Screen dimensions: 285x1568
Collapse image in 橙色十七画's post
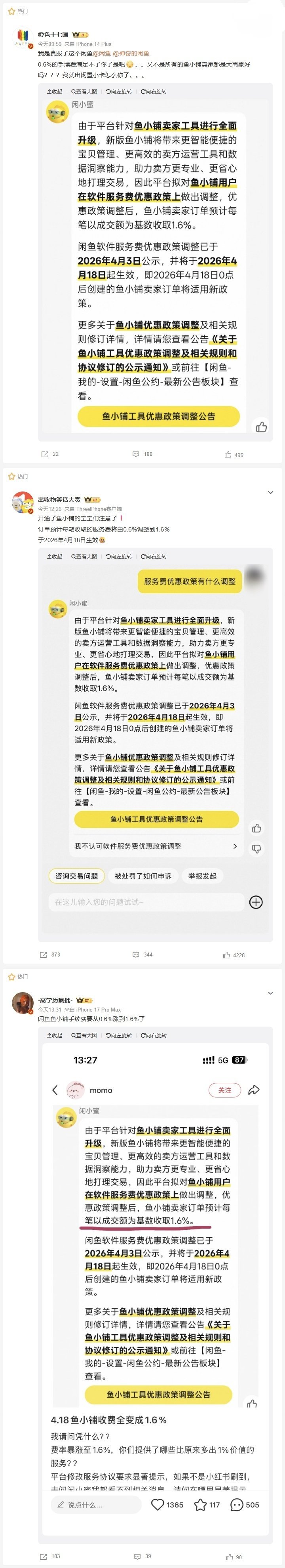54,91
